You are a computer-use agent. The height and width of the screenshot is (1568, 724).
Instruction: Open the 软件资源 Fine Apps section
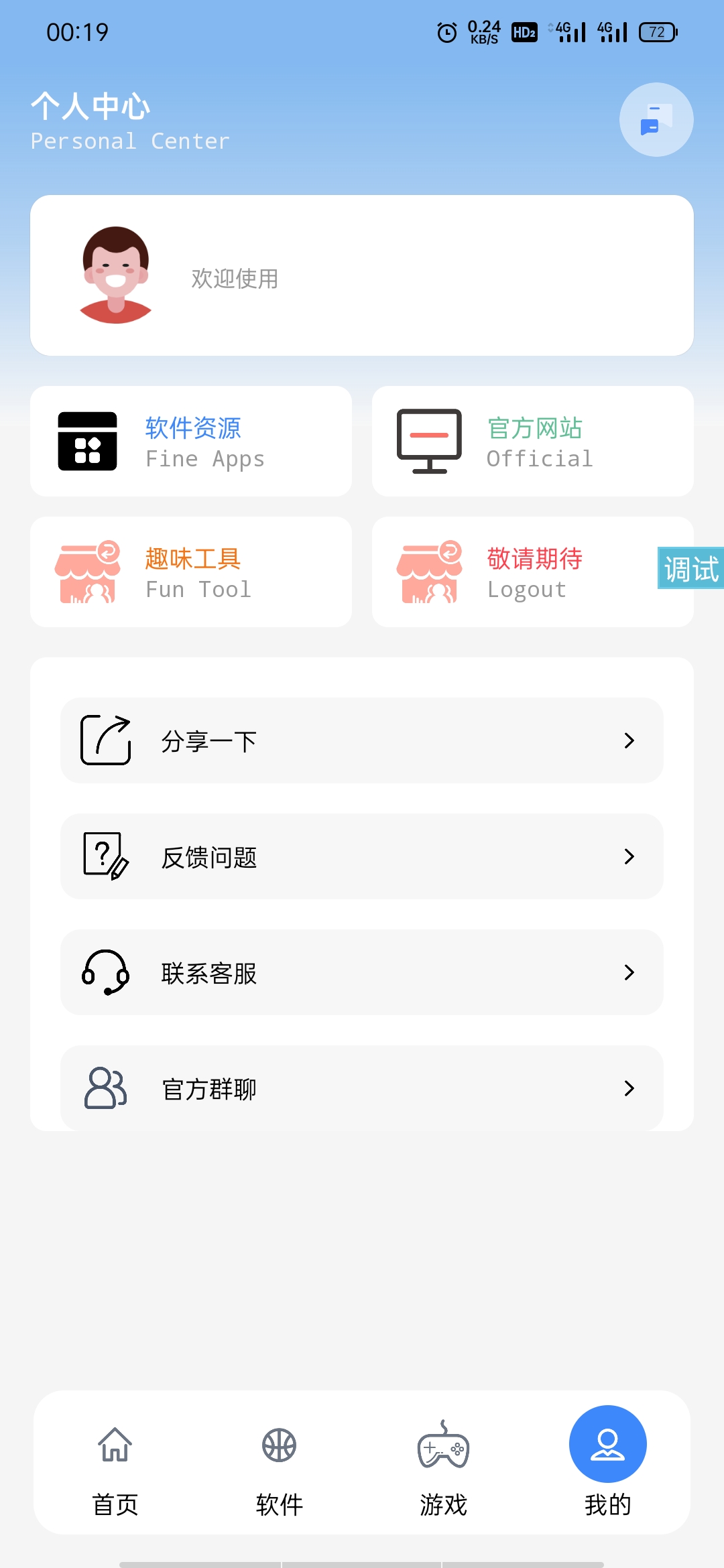click(191, 441)
